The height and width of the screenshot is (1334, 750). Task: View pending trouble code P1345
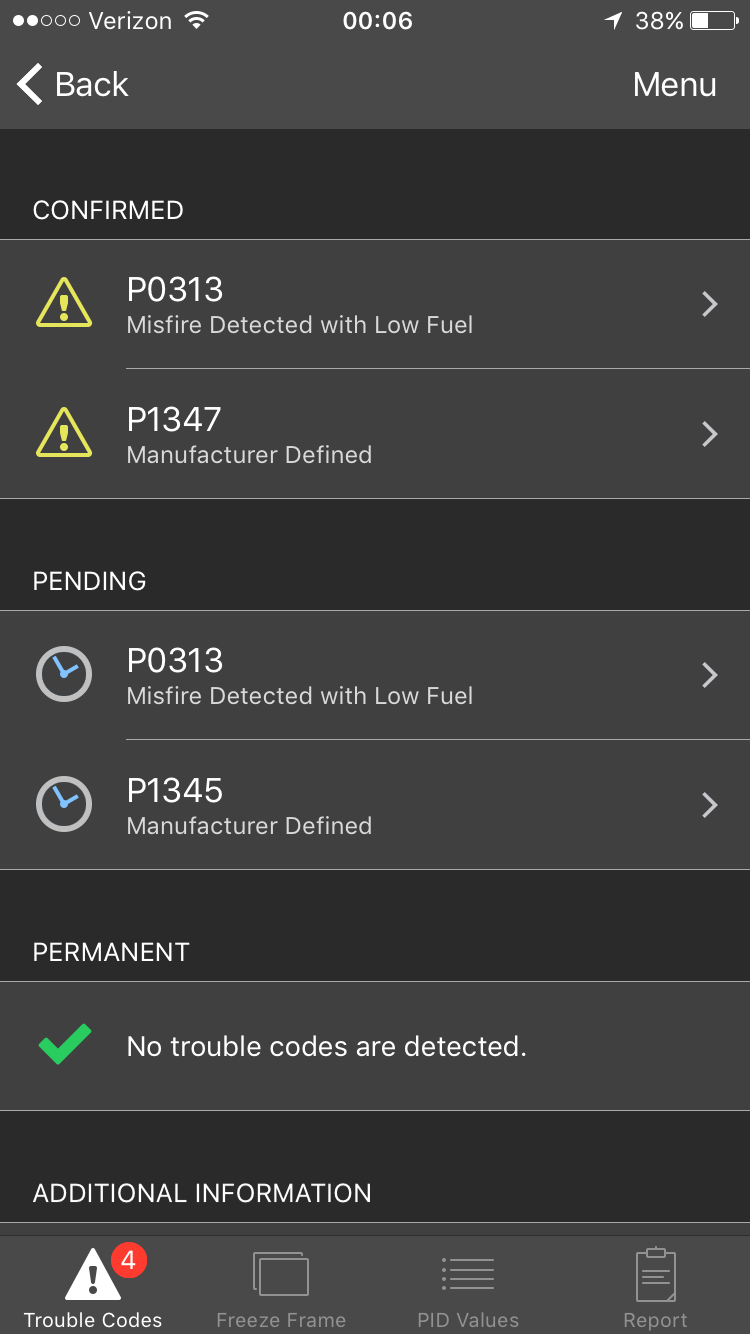[x=375, y=805]
